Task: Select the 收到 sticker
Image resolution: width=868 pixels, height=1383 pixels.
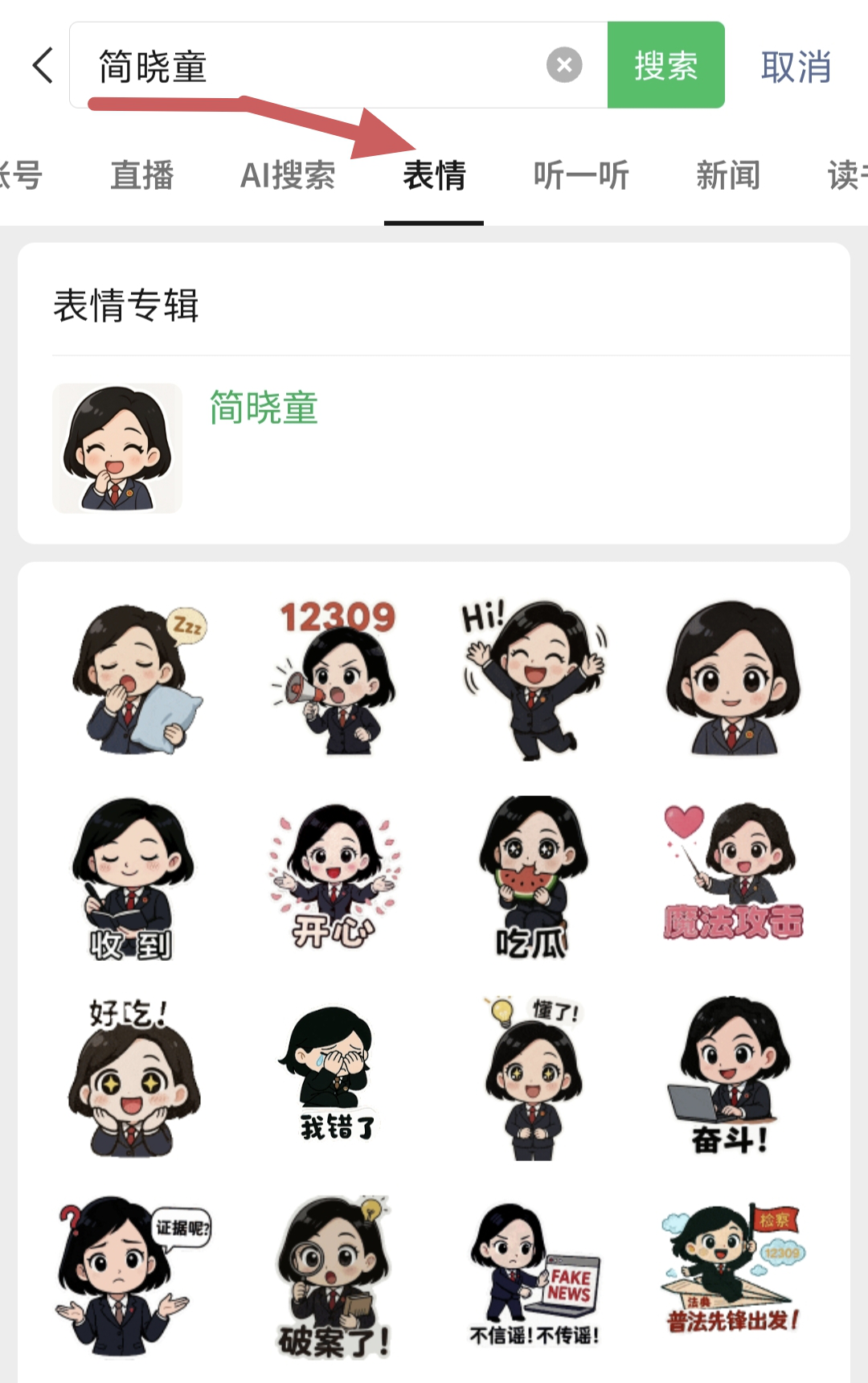Action: 133,879
